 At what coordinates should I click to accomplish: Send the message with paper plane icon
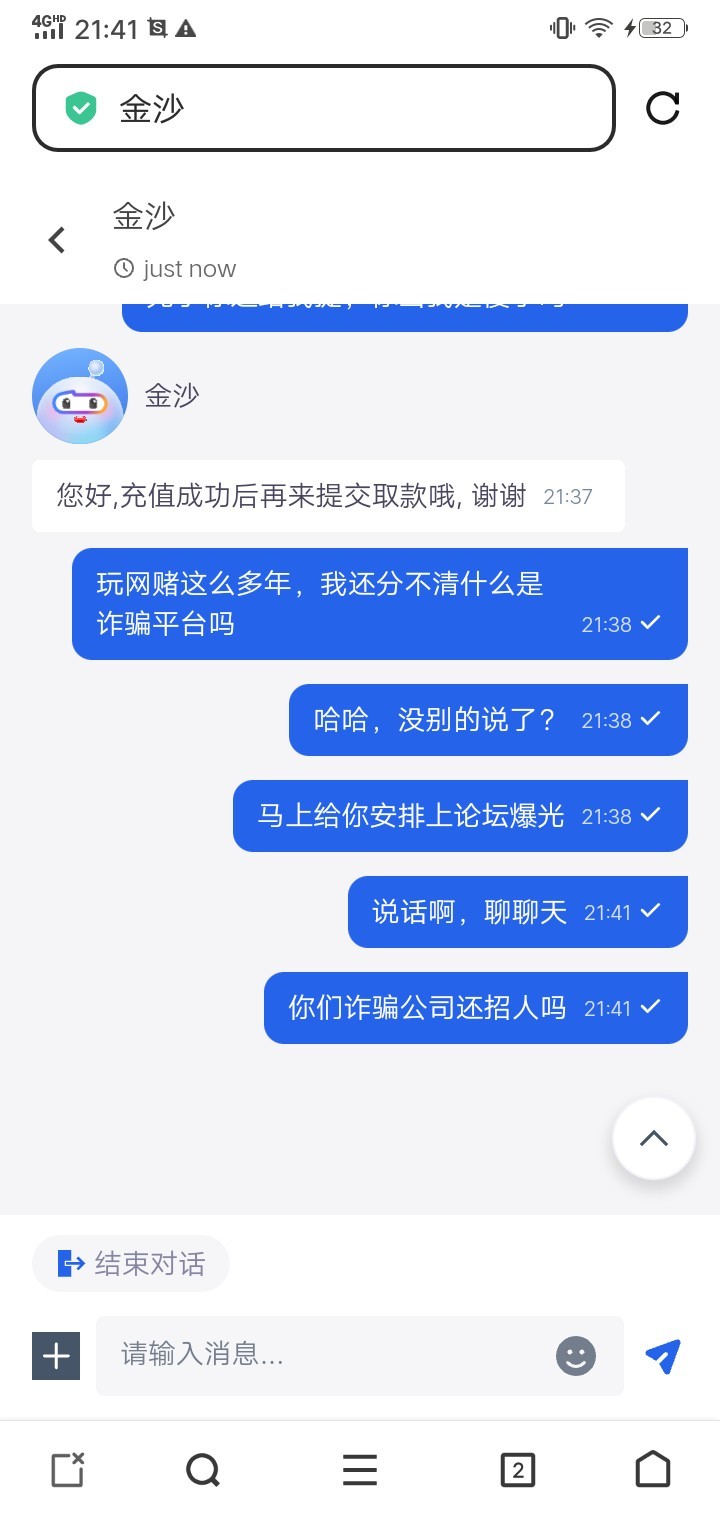click(663, 1356)
